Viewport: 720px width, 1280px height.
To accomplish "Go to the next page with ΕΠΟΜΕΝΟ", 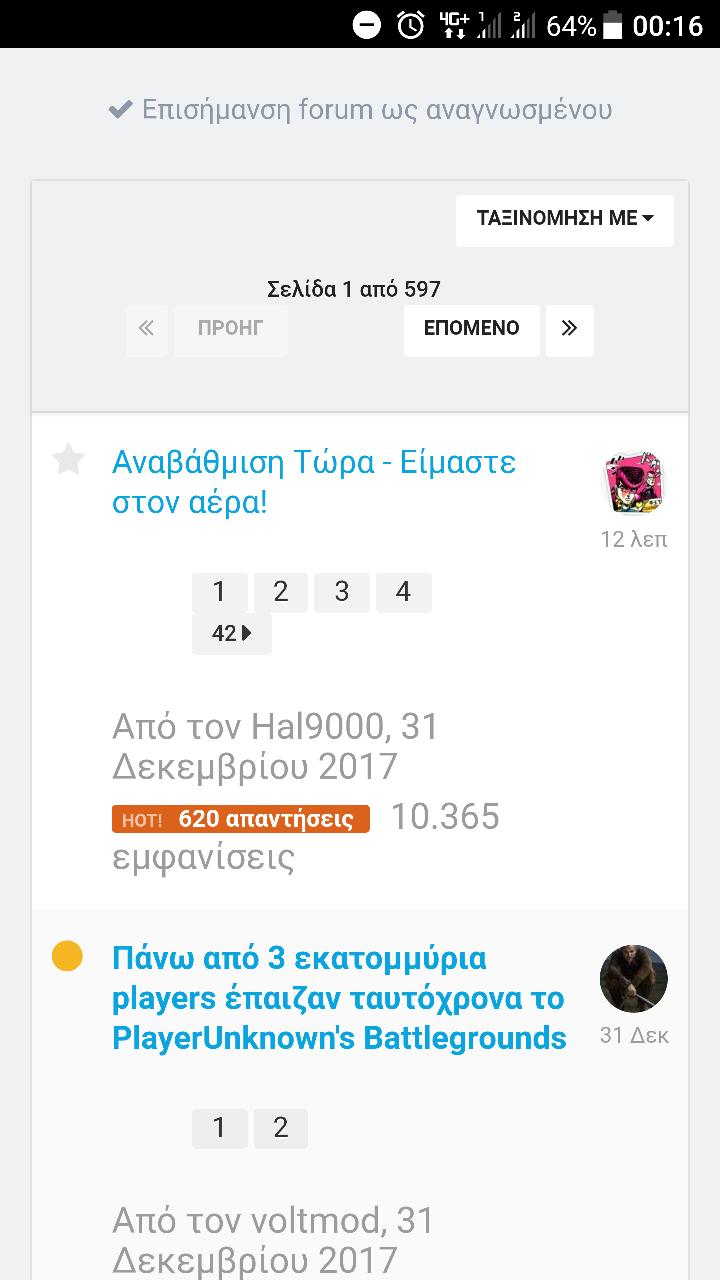I will pos(472,329).
